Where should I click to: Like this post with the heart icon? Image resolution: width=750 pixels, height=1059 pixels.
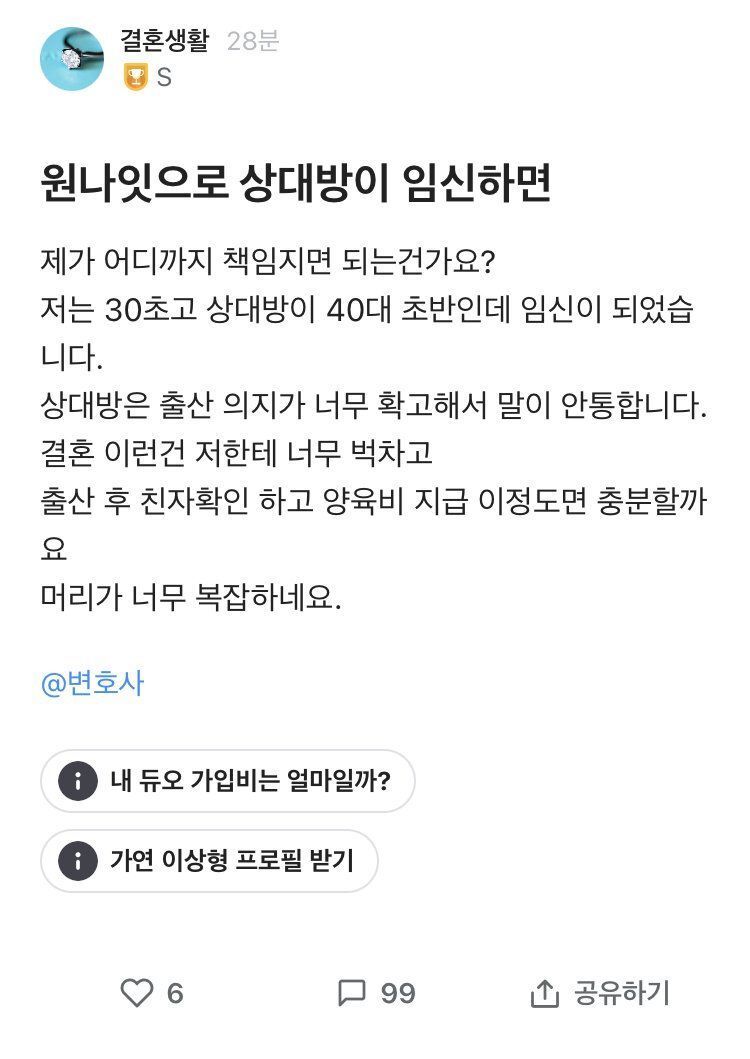click(x=136, y=993)
